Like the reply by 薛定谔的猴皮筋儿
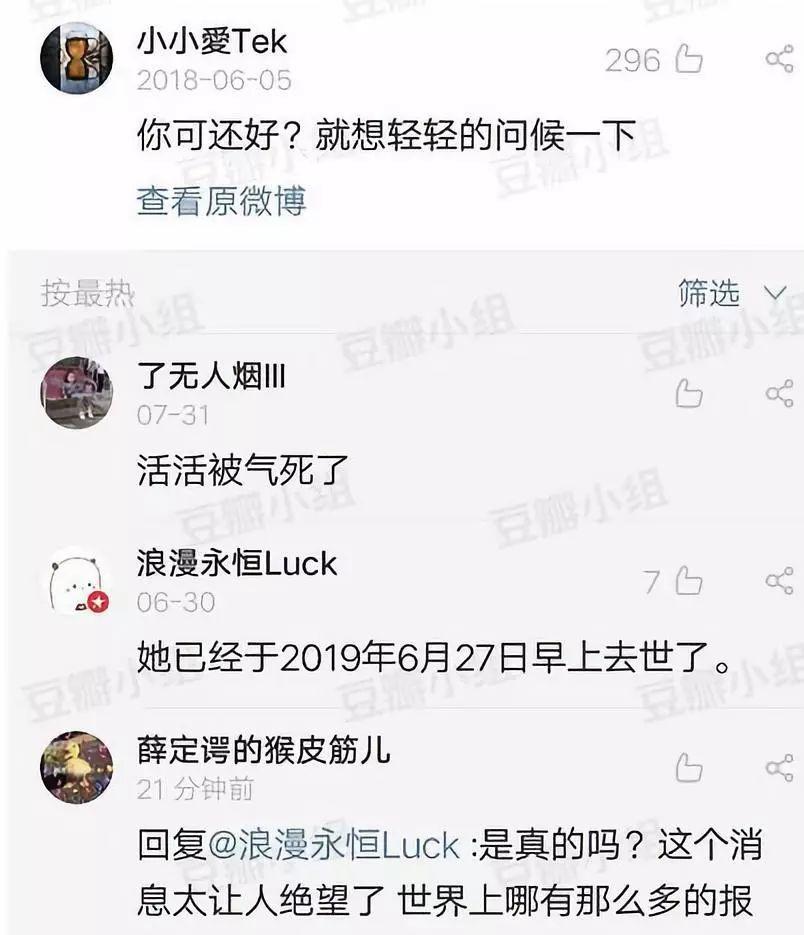Image resolution: width=804 pixels, height=935 pixels. (688, 768)
